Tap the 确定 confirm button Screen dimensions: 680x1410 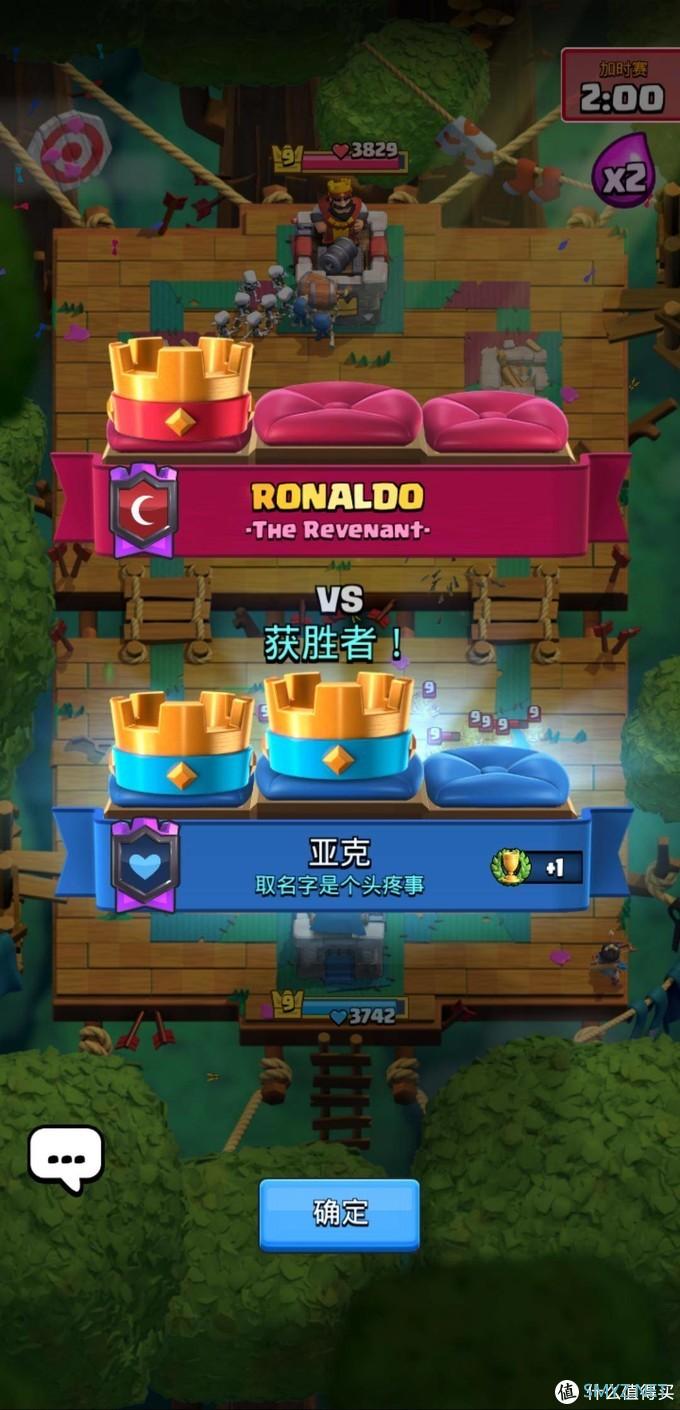point(339,1213)
